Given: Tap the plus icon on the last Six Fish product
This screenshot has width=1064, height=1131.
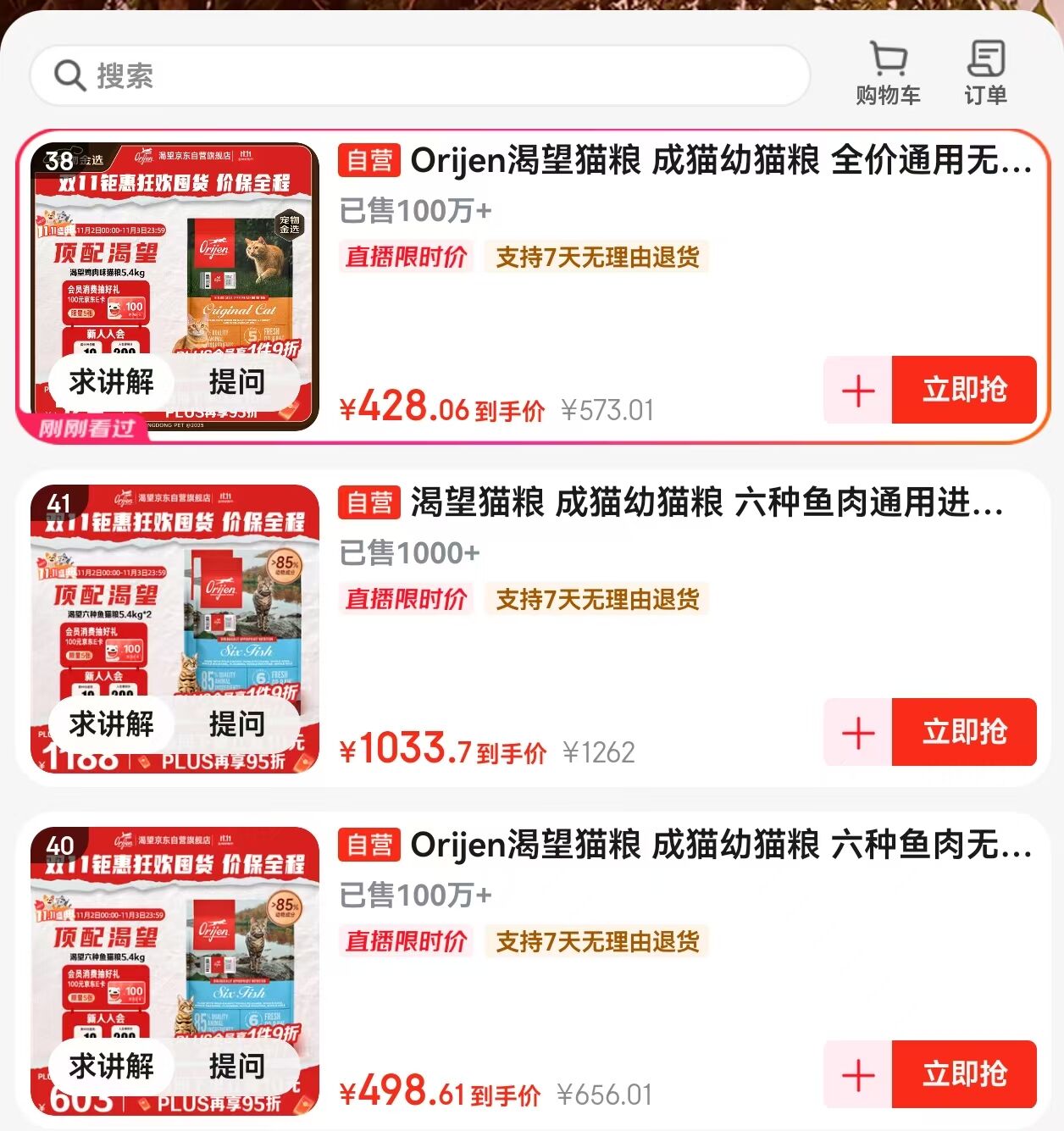Looking at the screenshot, I should (x=859, y=1073).
